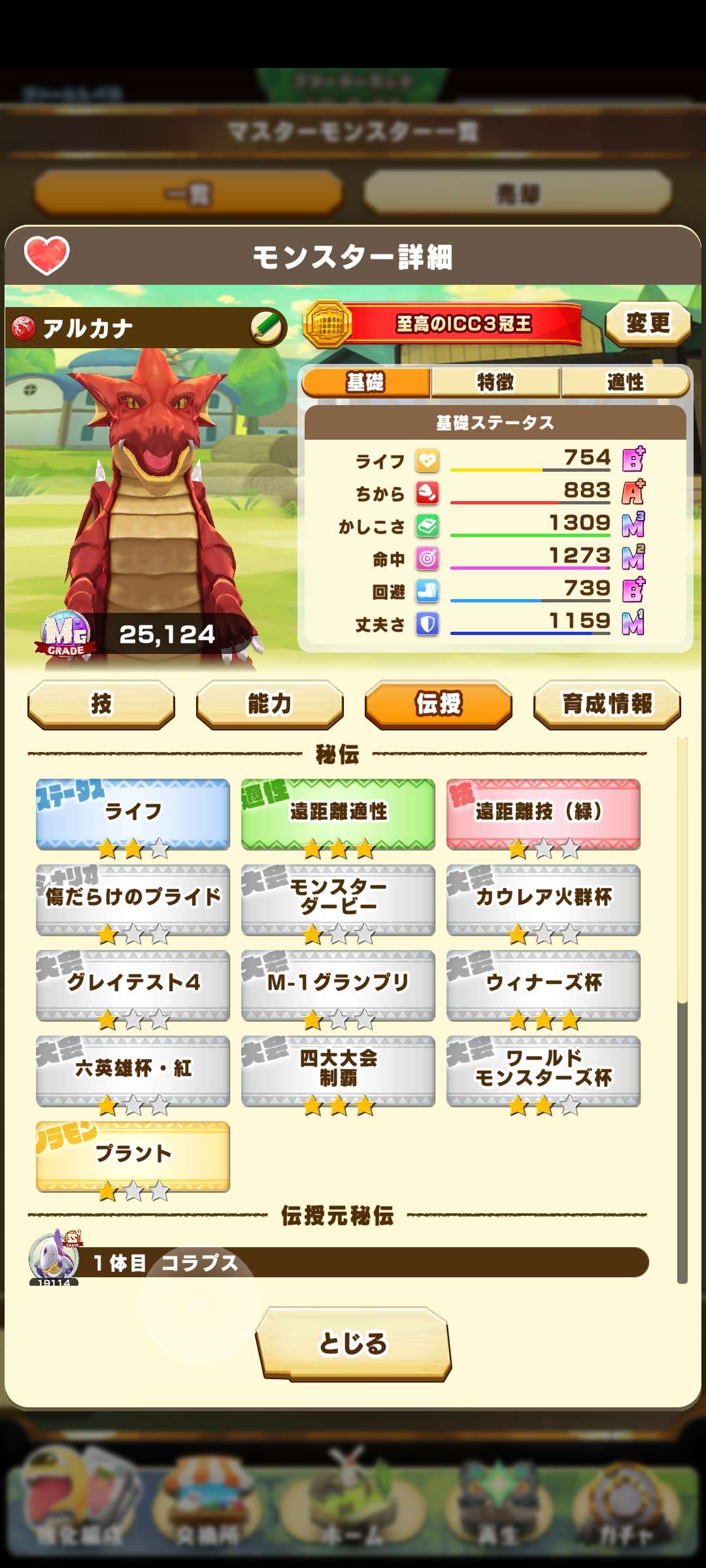Select the 遠距離適性 secret card

338,813
